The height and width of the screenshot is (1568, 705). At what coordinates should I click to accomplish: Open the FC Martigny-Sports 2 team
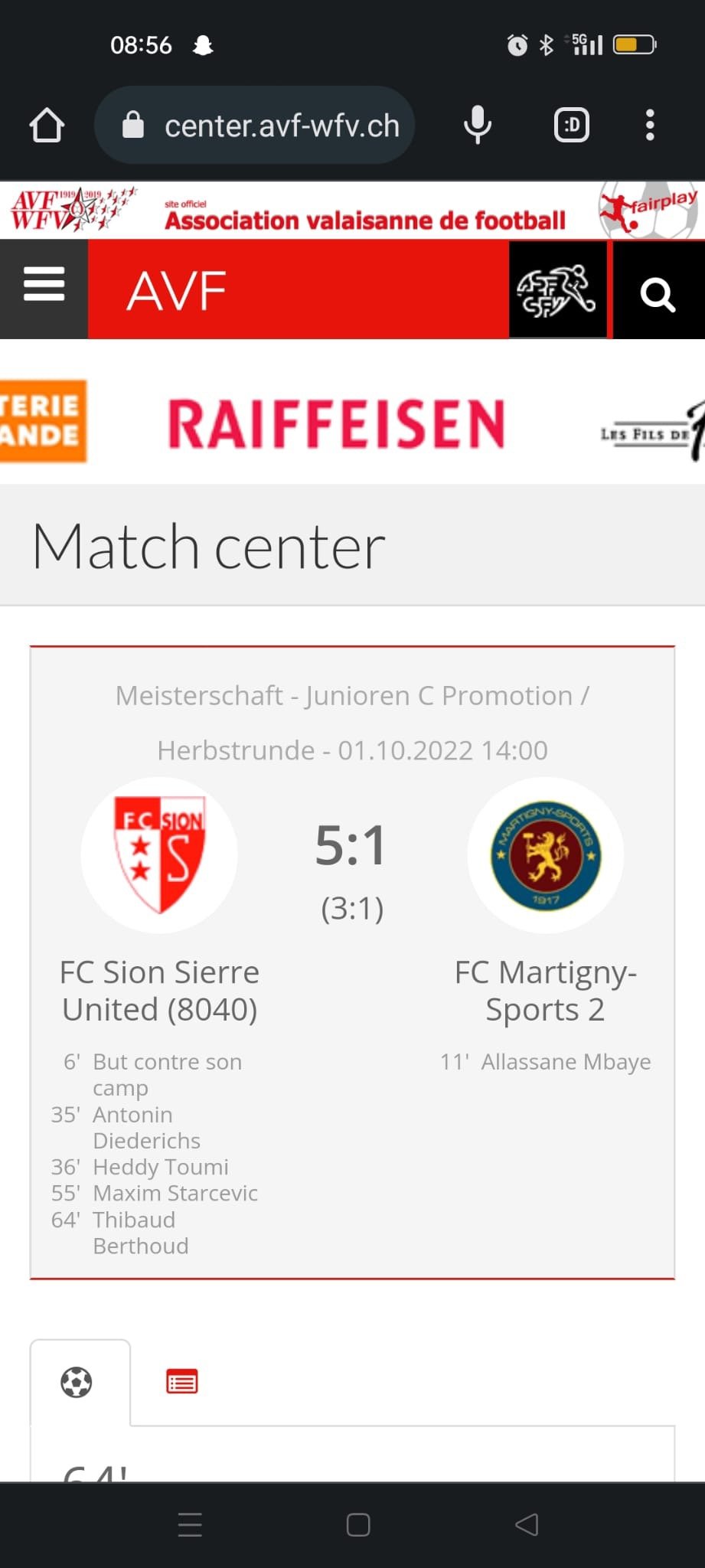(545, 989)
